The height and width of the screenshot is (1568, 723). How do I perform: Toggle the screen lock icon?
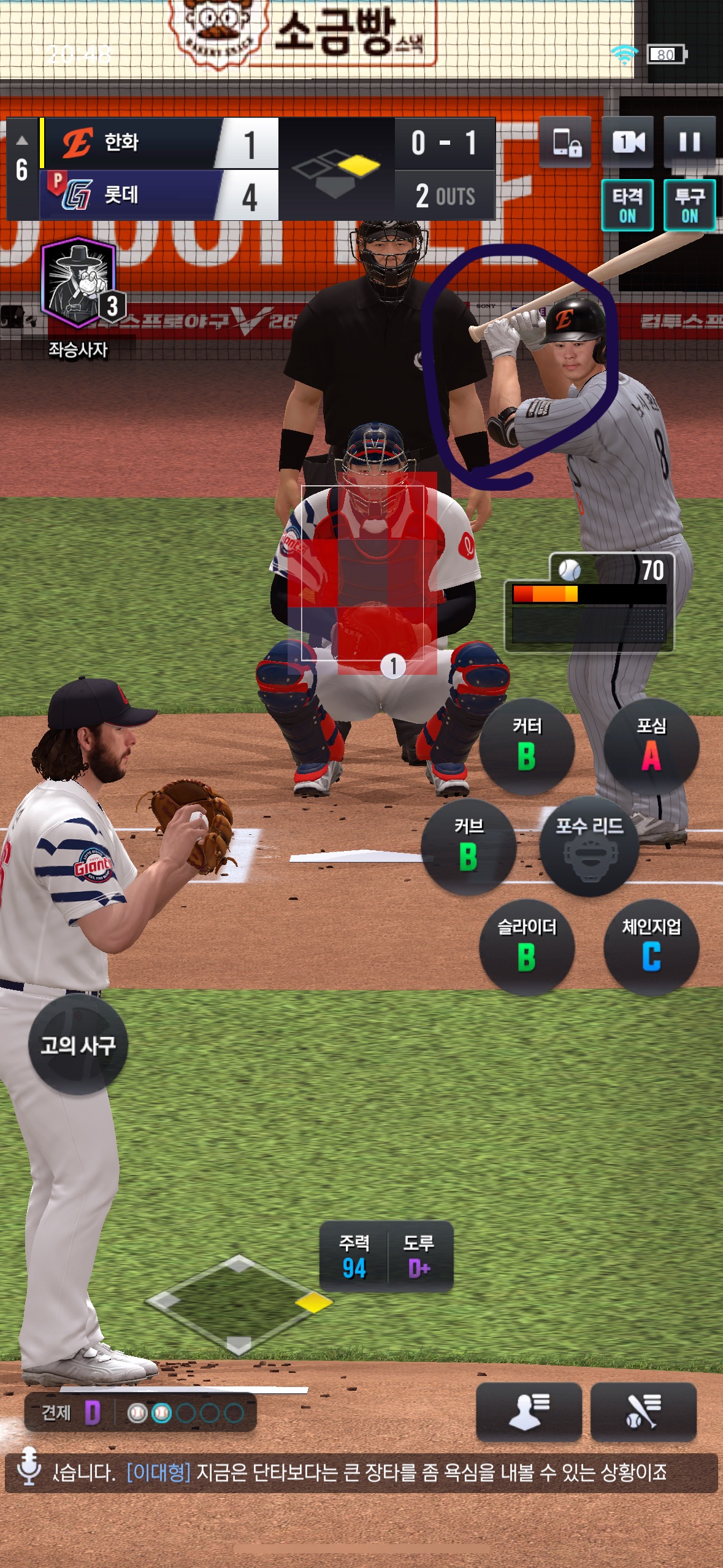click(565, 142)
